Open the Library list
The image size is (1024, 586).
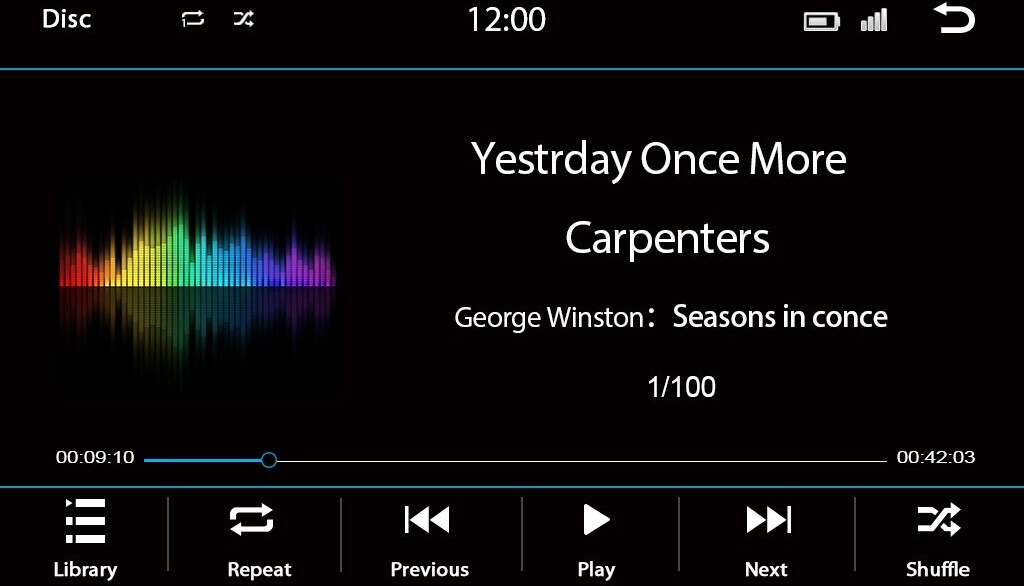point(85,538)
